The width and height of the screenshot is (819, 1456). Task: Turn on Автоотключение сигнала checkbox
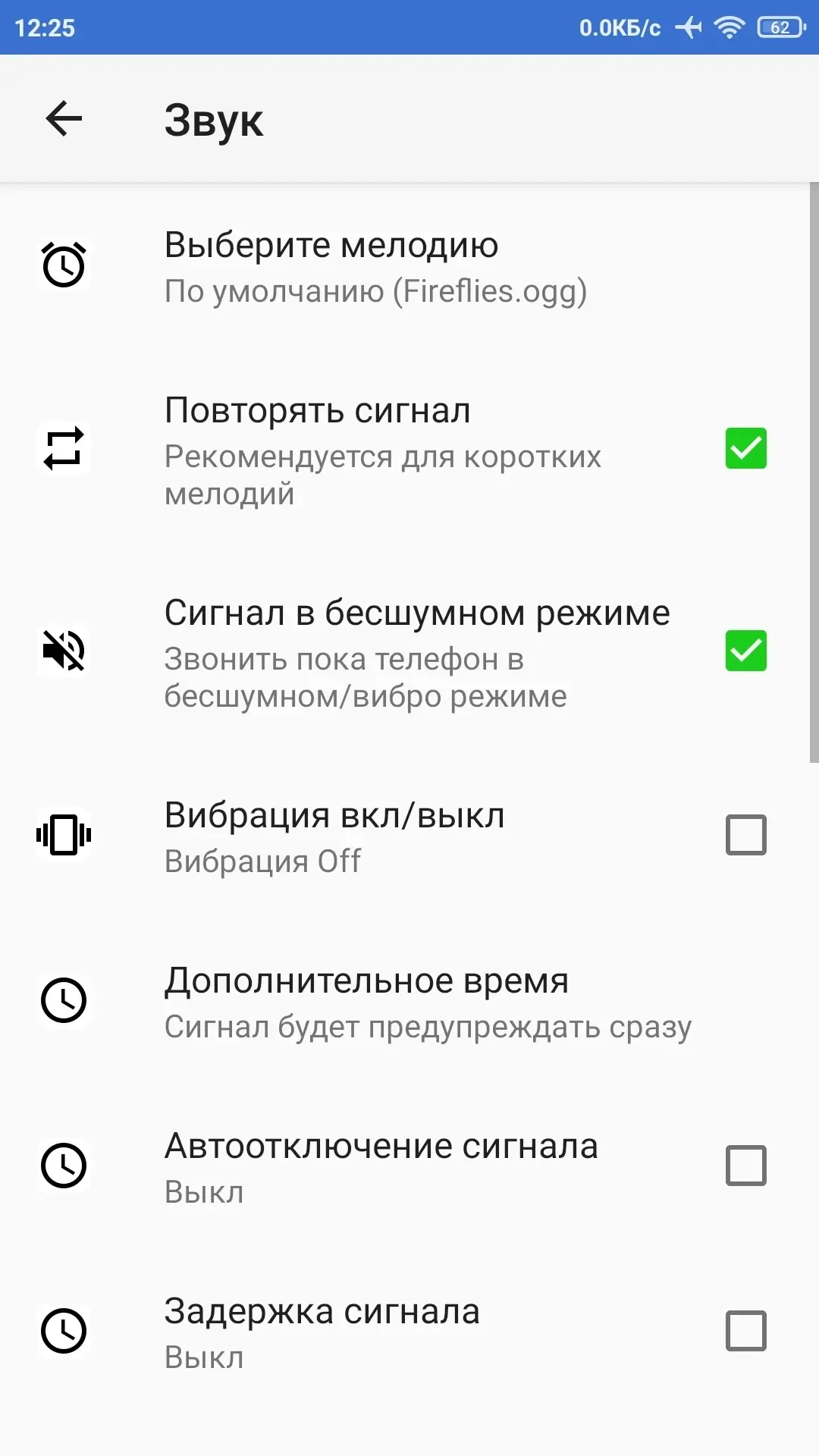pyautogui.click(x=745, y=1166)
